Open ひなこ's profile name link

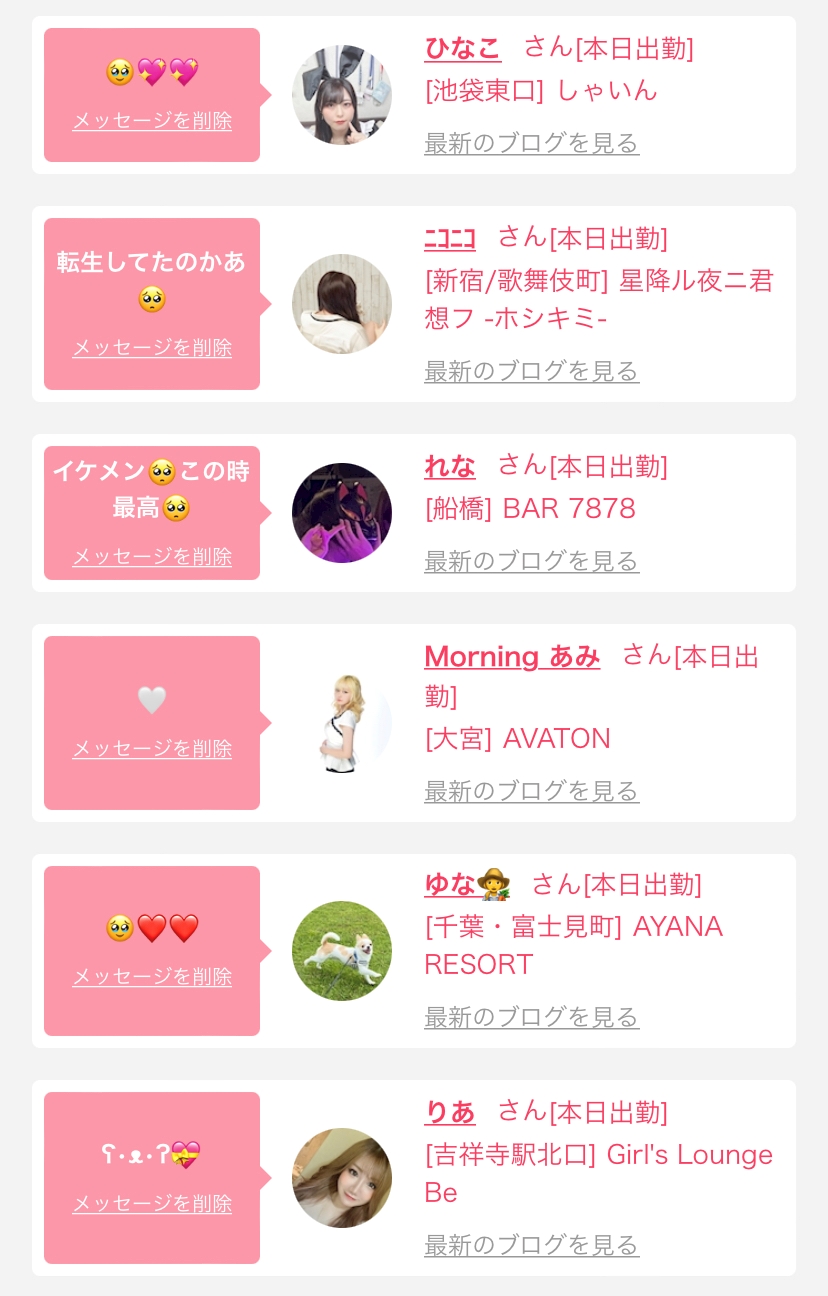pyautogui.click(x=463, y=48)
